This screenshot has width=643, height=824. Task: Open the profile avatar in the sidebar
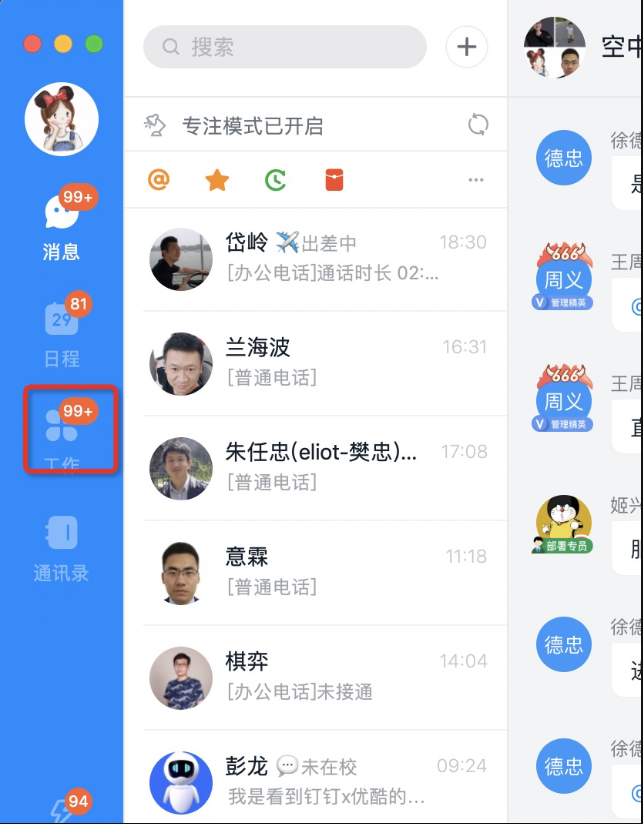click(61, 119)
